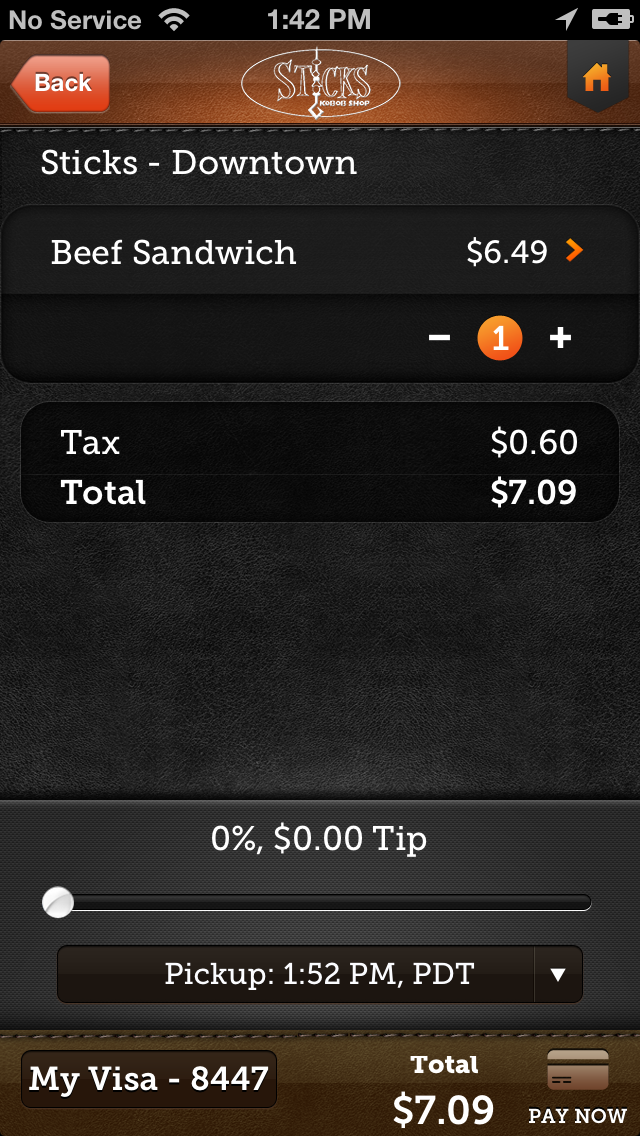Tap the tip slider handle
This screenshot has height=1136, width=640.
[58, 902]
